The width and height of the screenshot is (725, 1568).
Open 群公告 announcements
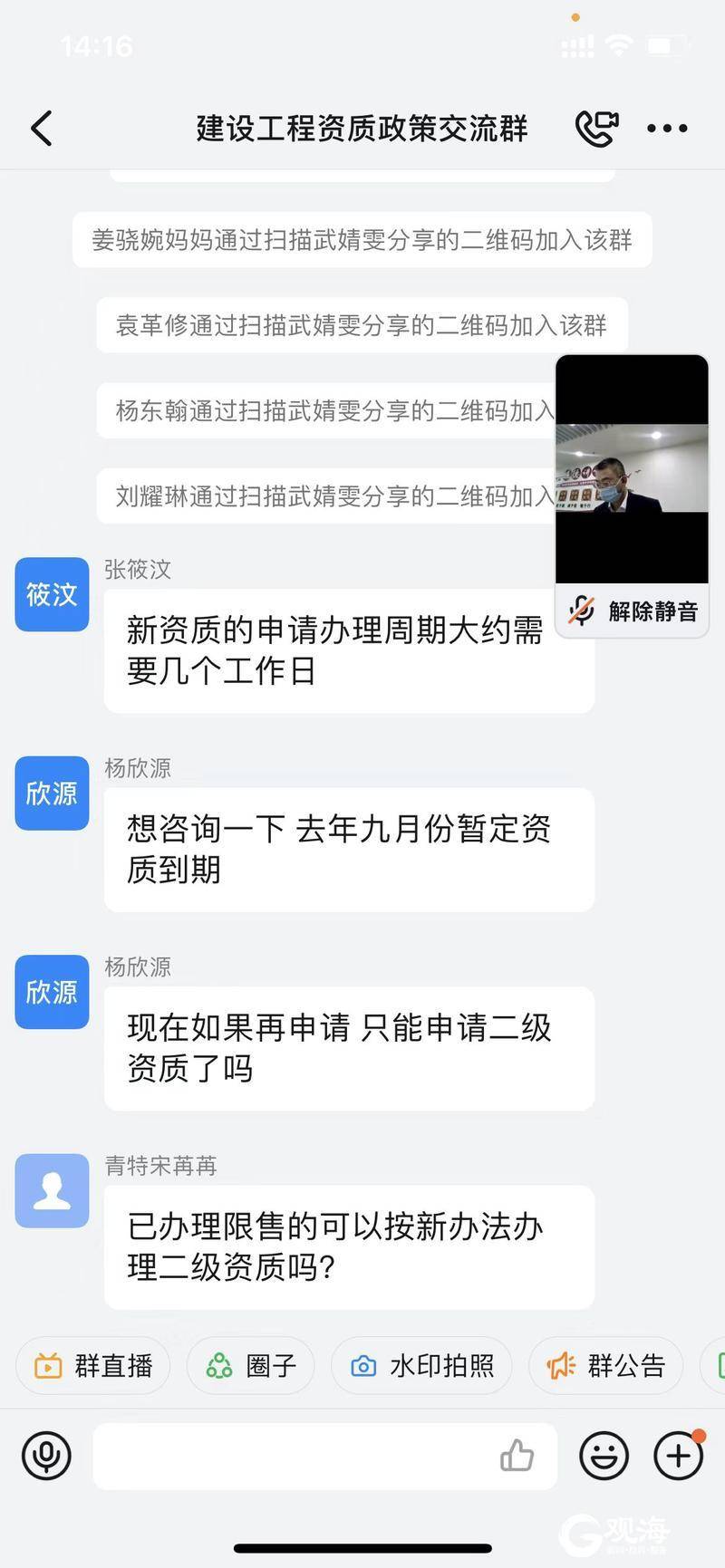point(606,1365)
